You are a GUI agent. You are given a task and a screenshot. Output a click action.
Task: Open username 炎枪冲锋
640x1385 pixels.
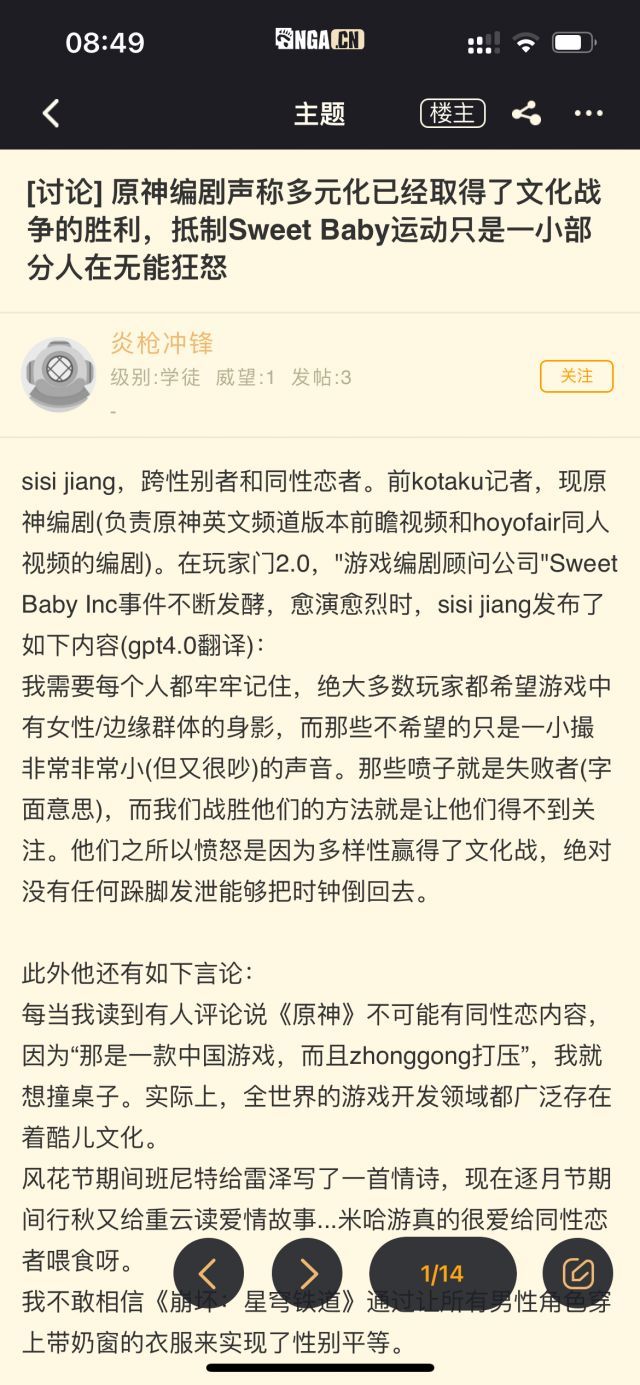coord(161,343)
